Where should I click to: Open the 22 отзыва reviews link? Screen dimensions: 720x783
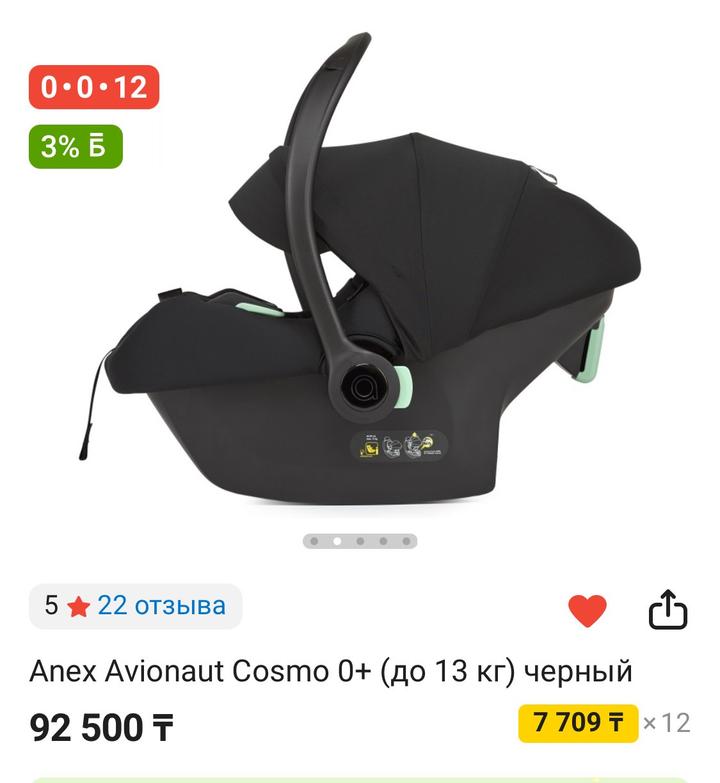pyautogui.click(x=161, y=605)
